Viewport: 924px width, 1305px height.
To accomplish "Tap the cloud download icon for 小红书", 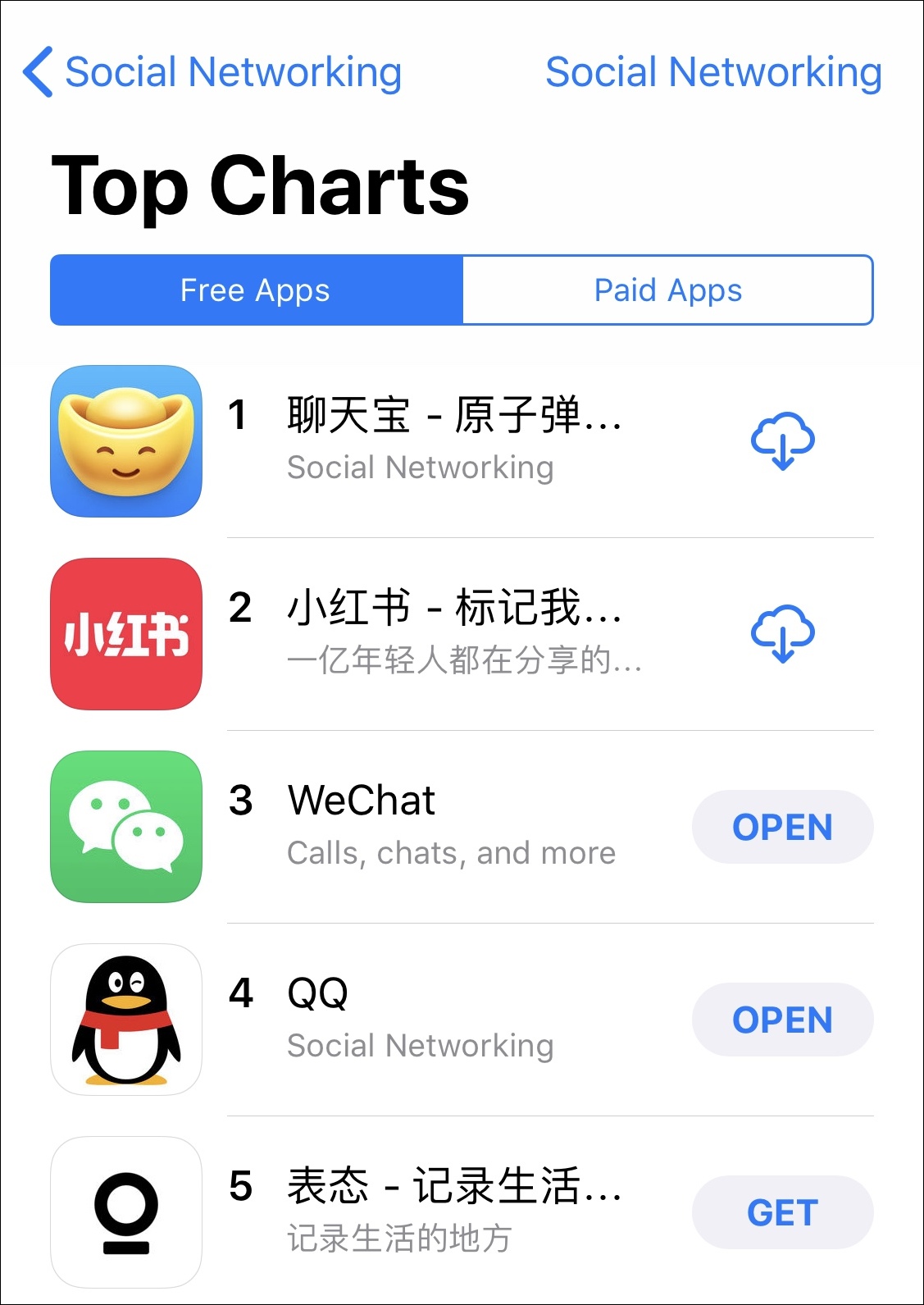I will 783,633.
